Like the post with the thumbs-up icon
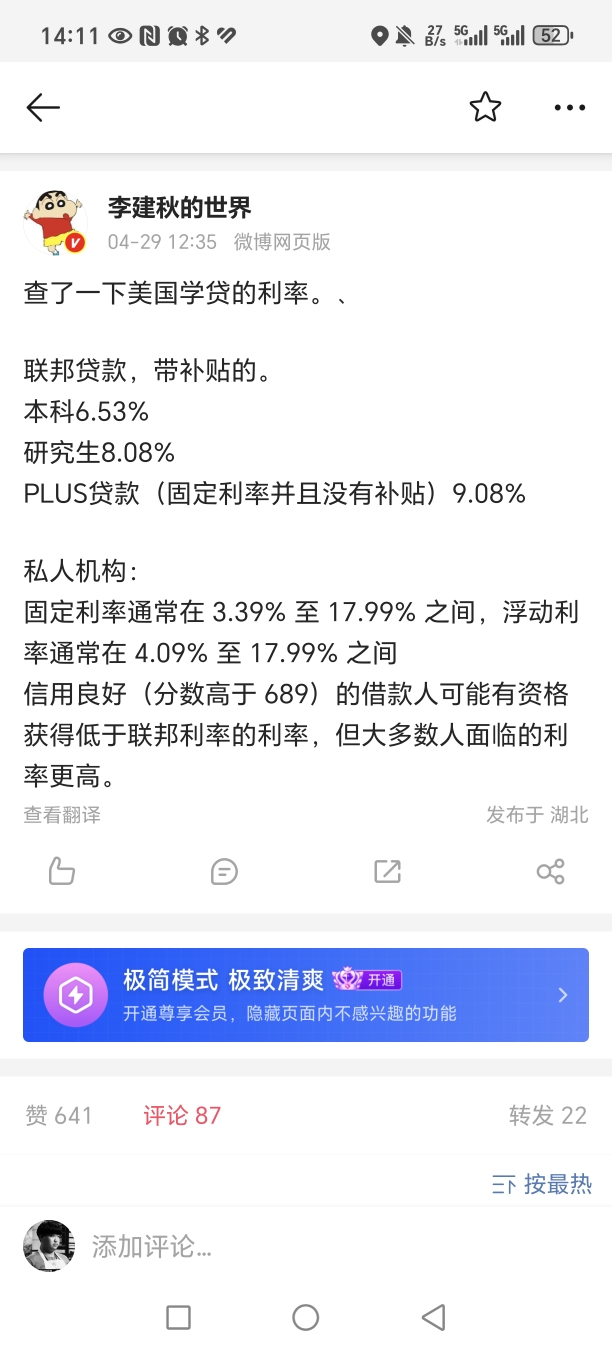This screenshot has width=612, height=1350. [x=61, y=871]
